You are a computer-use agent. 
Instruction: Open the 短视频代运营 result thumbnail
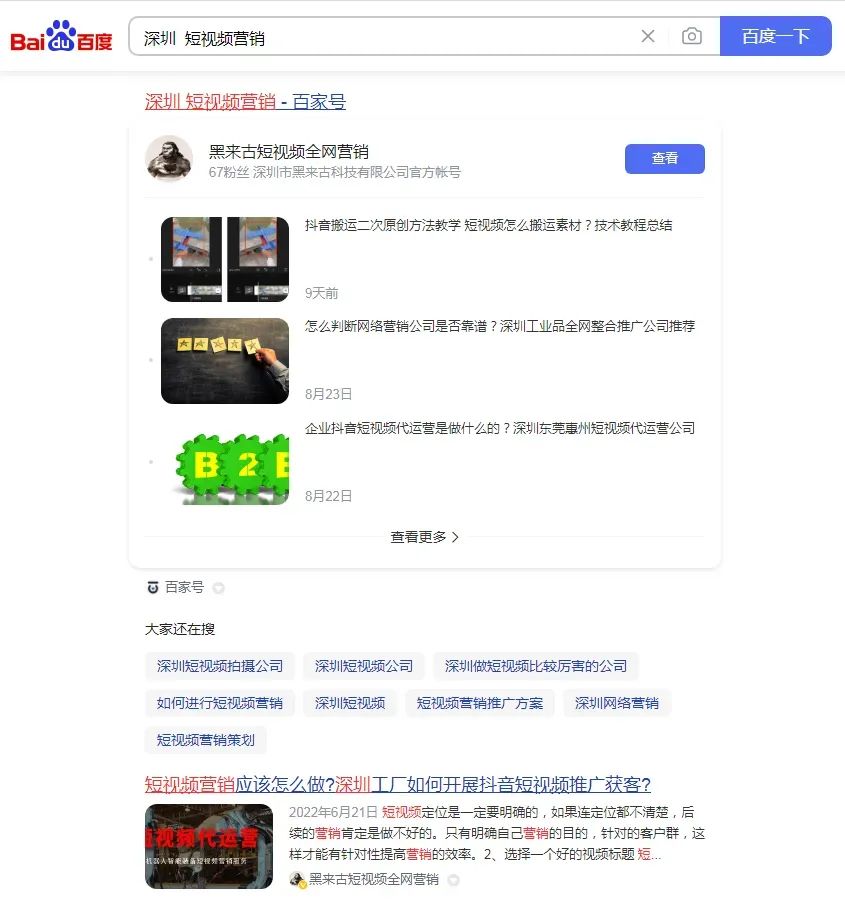[x=209, y=846]
